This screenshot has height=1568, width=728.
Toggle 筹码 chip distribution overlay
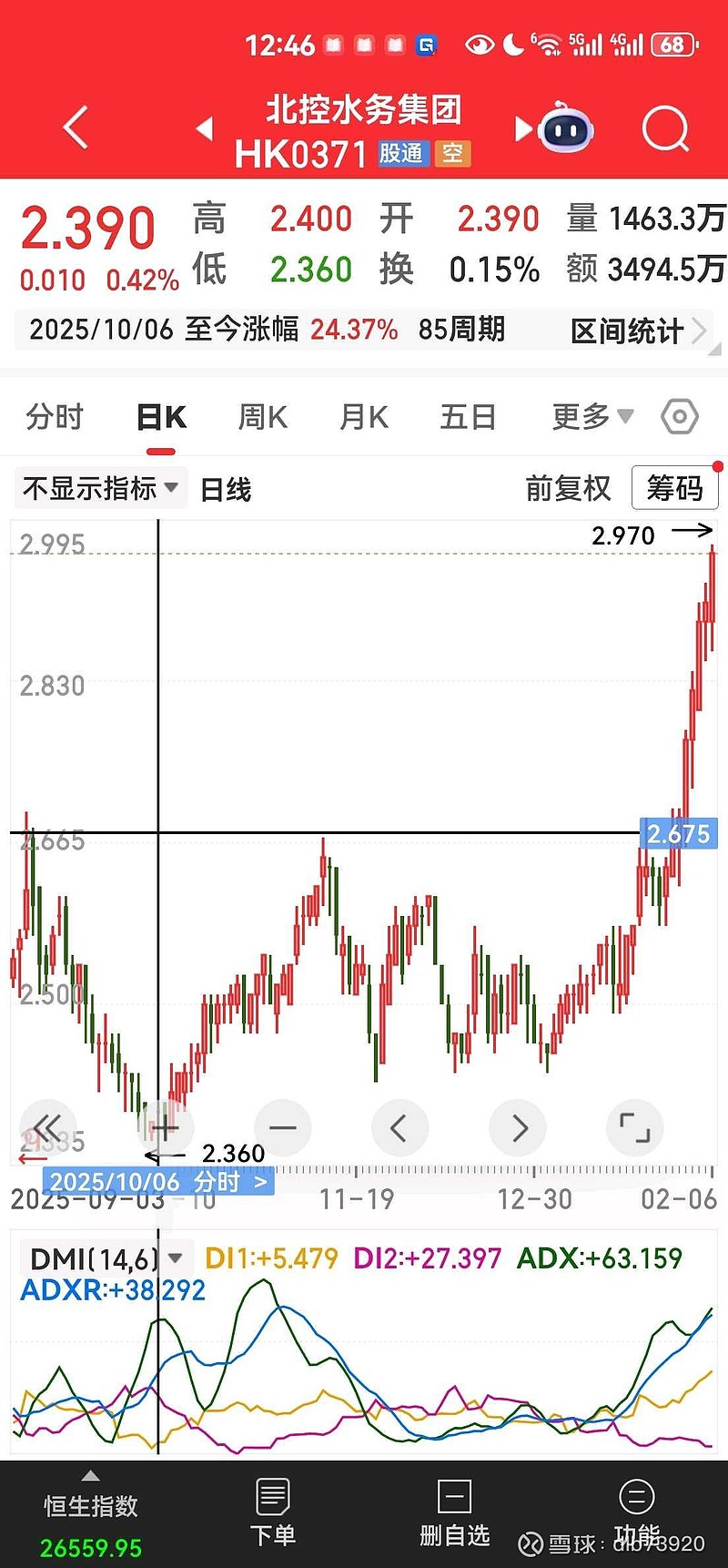[674, 488]
